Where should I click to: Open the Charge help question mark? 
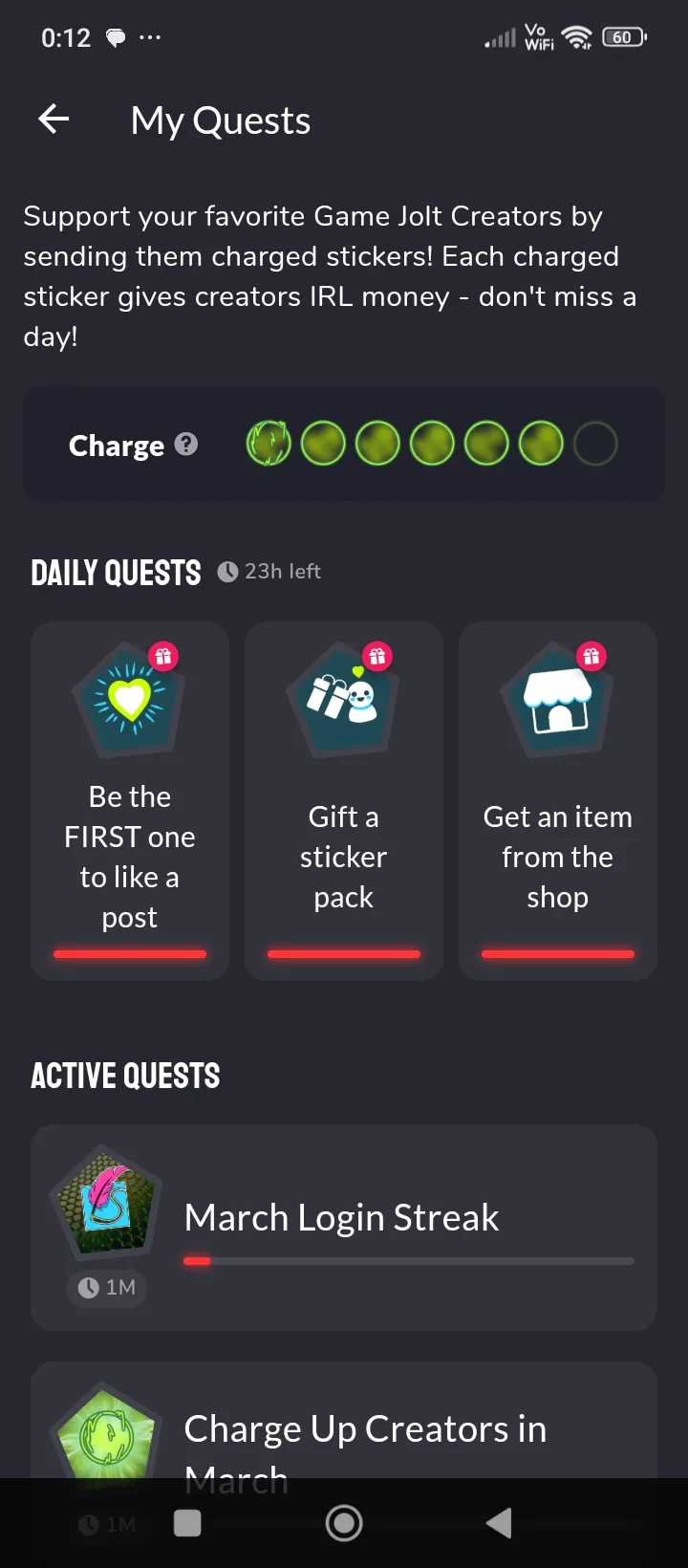pyautogui.click(x=187, y=445)
